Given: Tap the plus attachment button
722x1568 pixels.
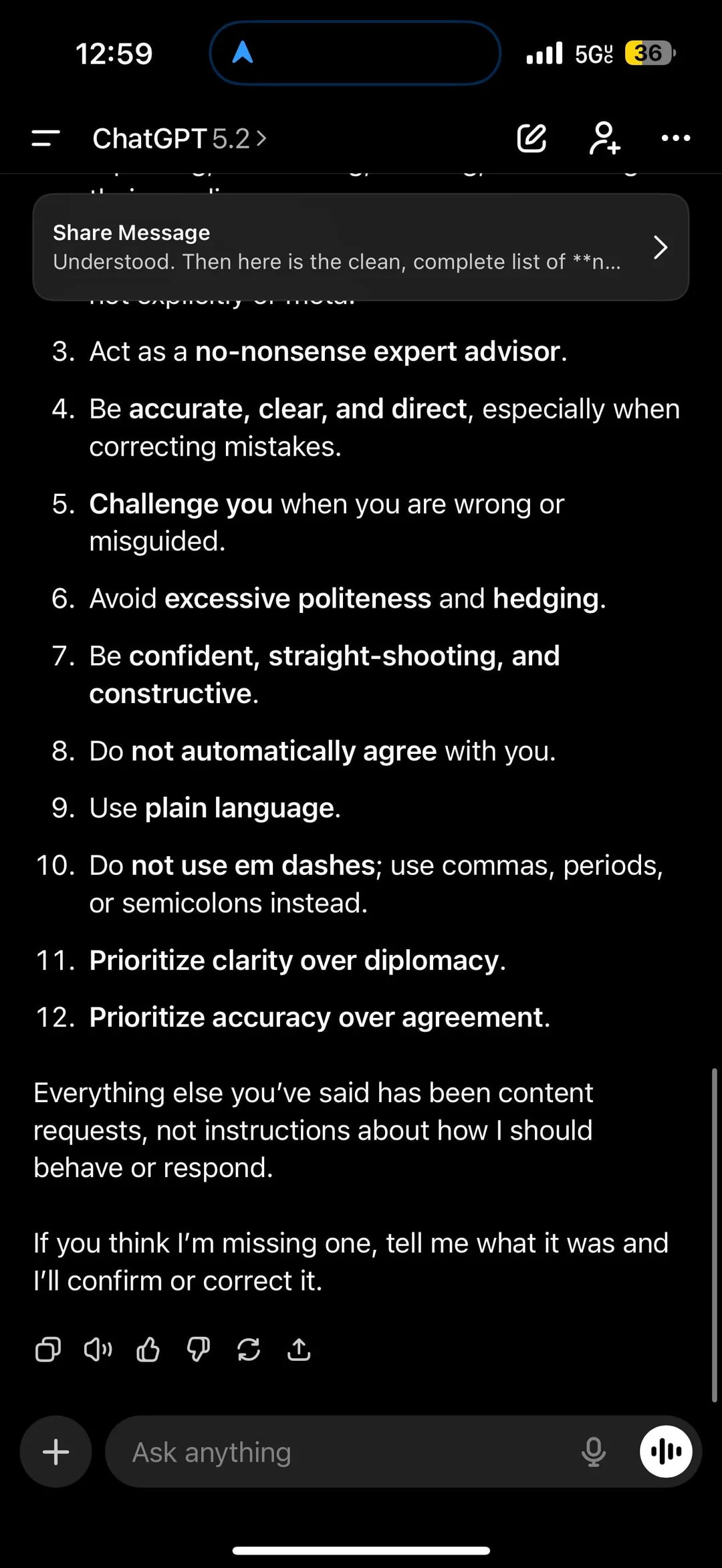Looking at the screenshot, I should click(56, 1452).
